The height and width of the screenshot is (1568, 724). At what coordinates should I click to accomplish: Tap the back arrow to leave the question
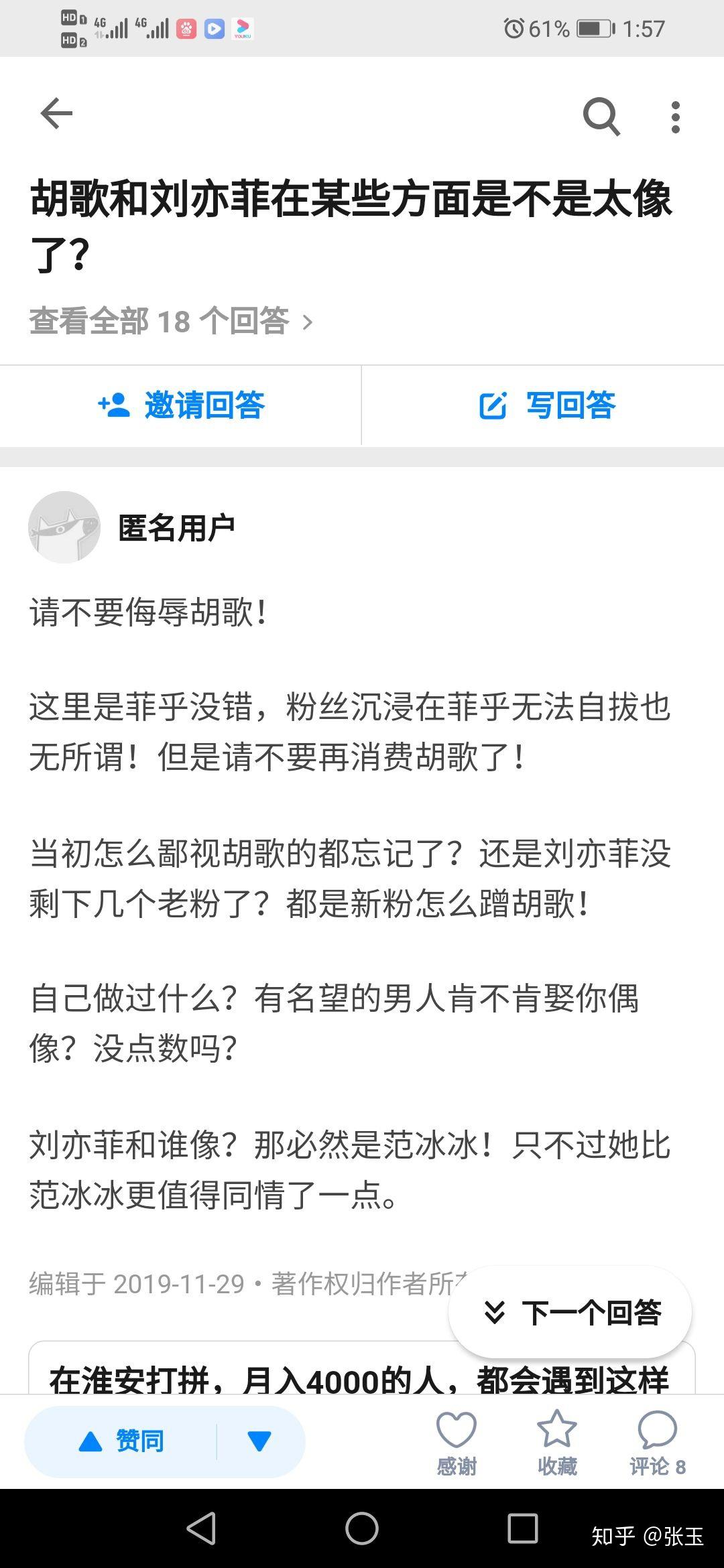tap(56, 113)
